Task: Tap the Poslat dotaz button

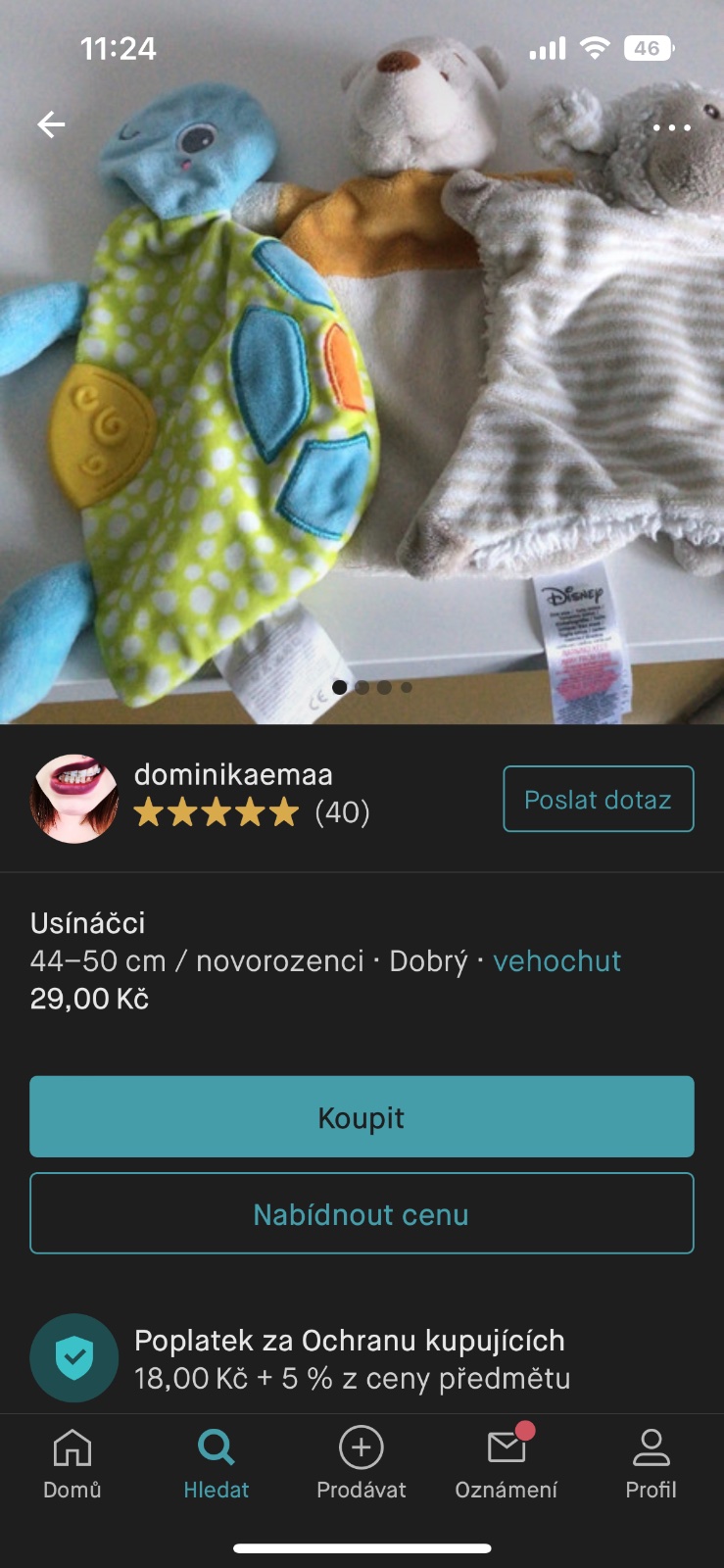Action: pos(598,800)
